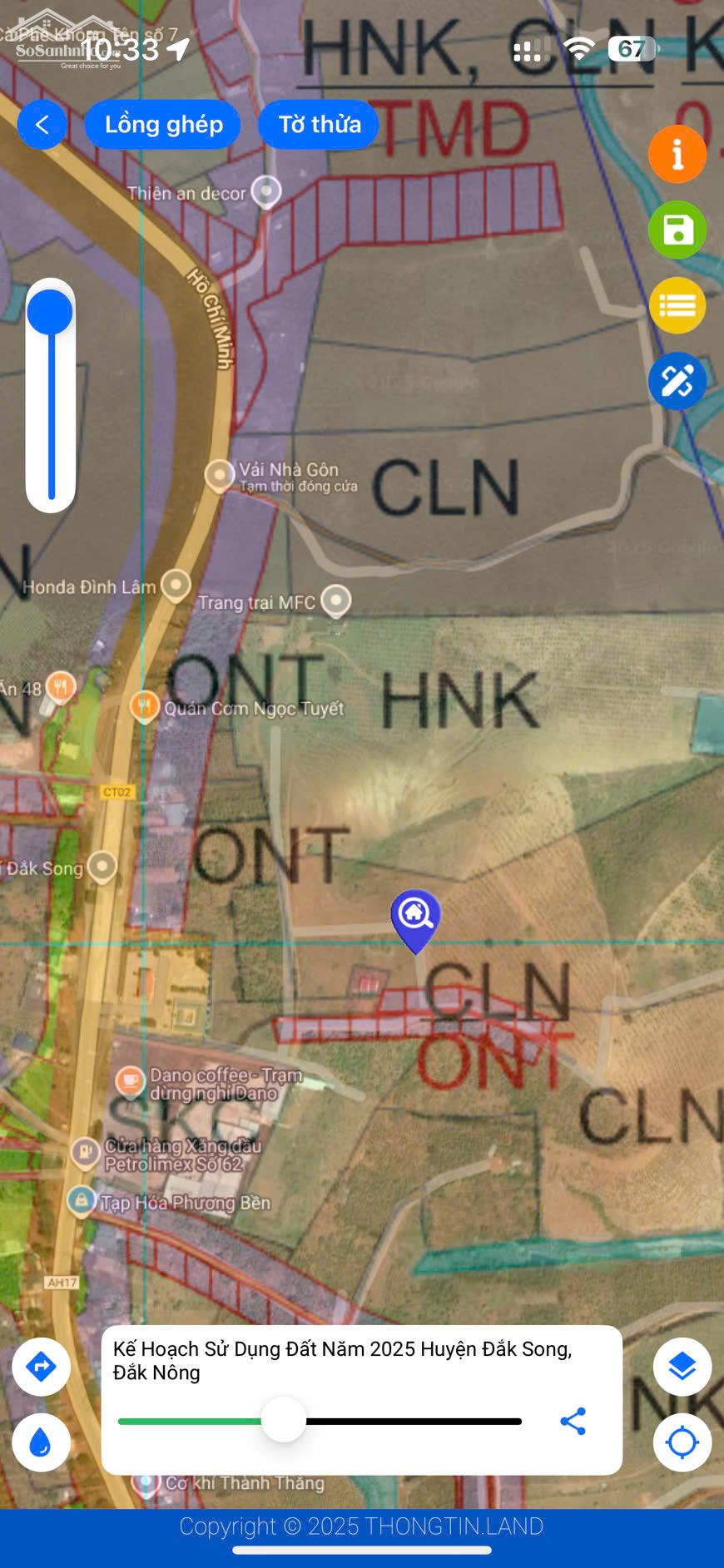This screenshot has height=1568, width=724.
Task: Save the map with green disk icon
Action: 677,230
